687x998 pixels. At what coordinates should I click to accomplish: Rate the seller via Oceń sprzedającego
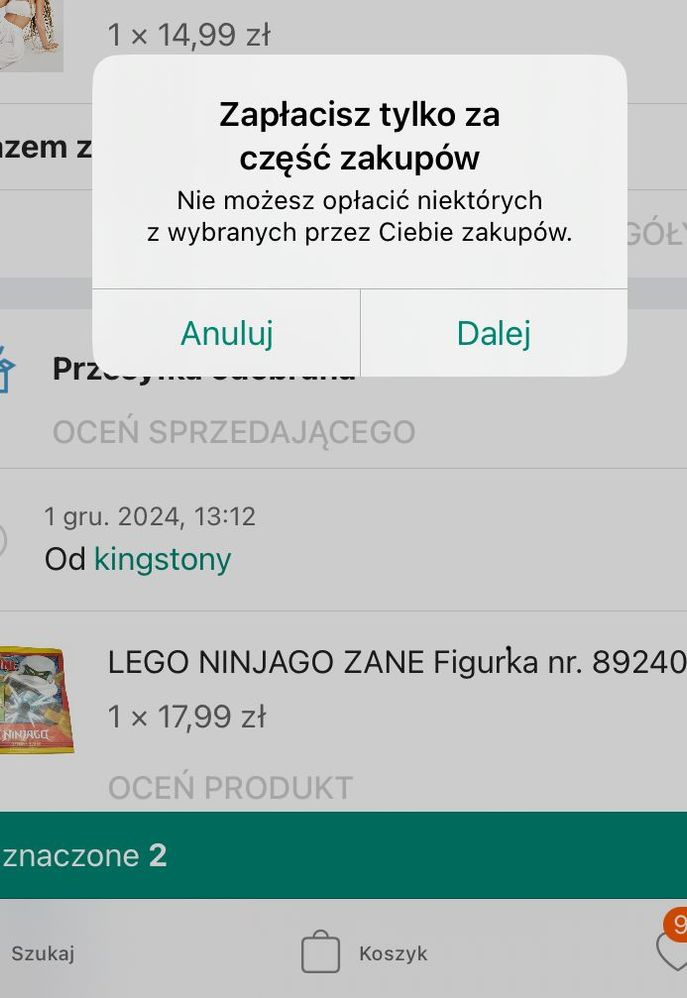[233, 432]
